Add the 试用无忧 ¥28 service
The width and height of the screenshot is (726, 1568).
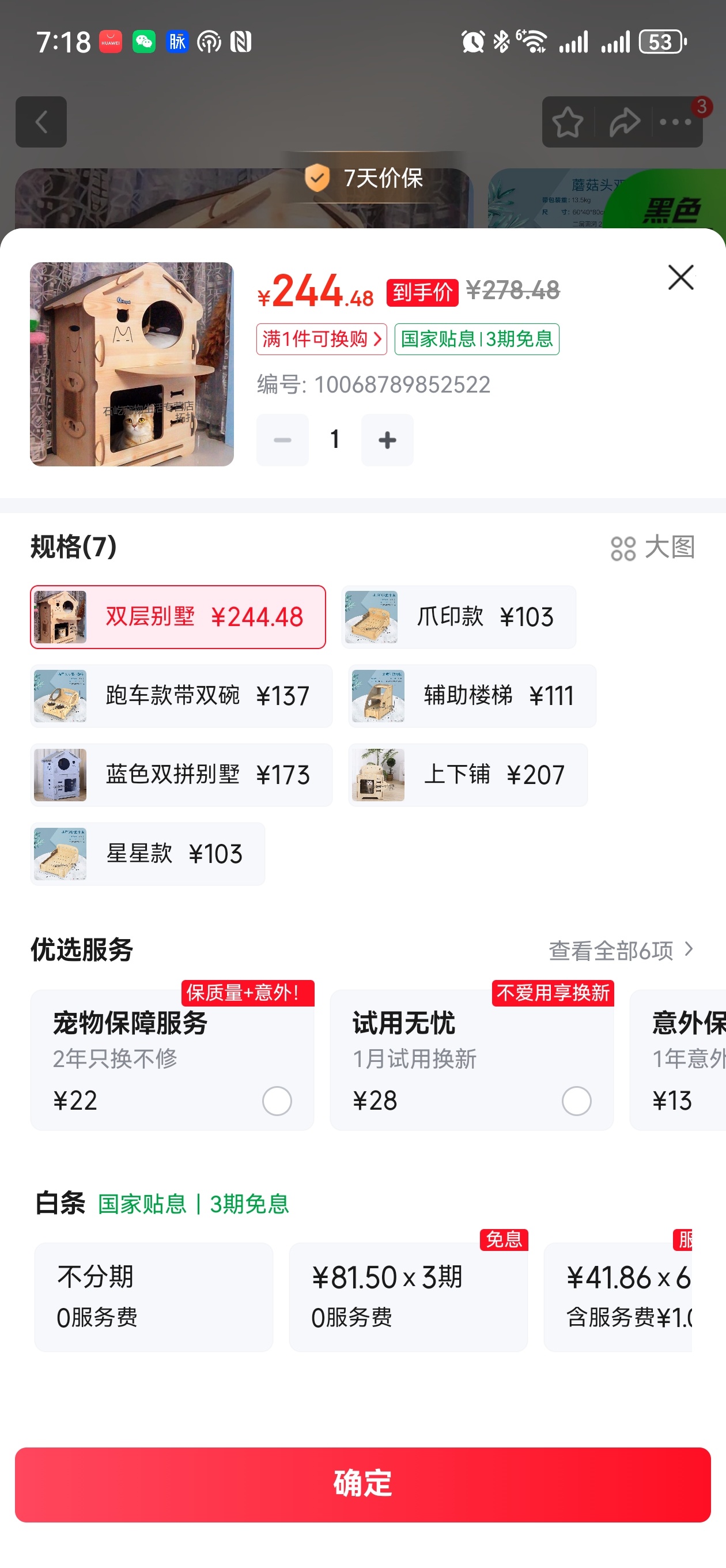pyautogui.click(x=576, y=1100)
